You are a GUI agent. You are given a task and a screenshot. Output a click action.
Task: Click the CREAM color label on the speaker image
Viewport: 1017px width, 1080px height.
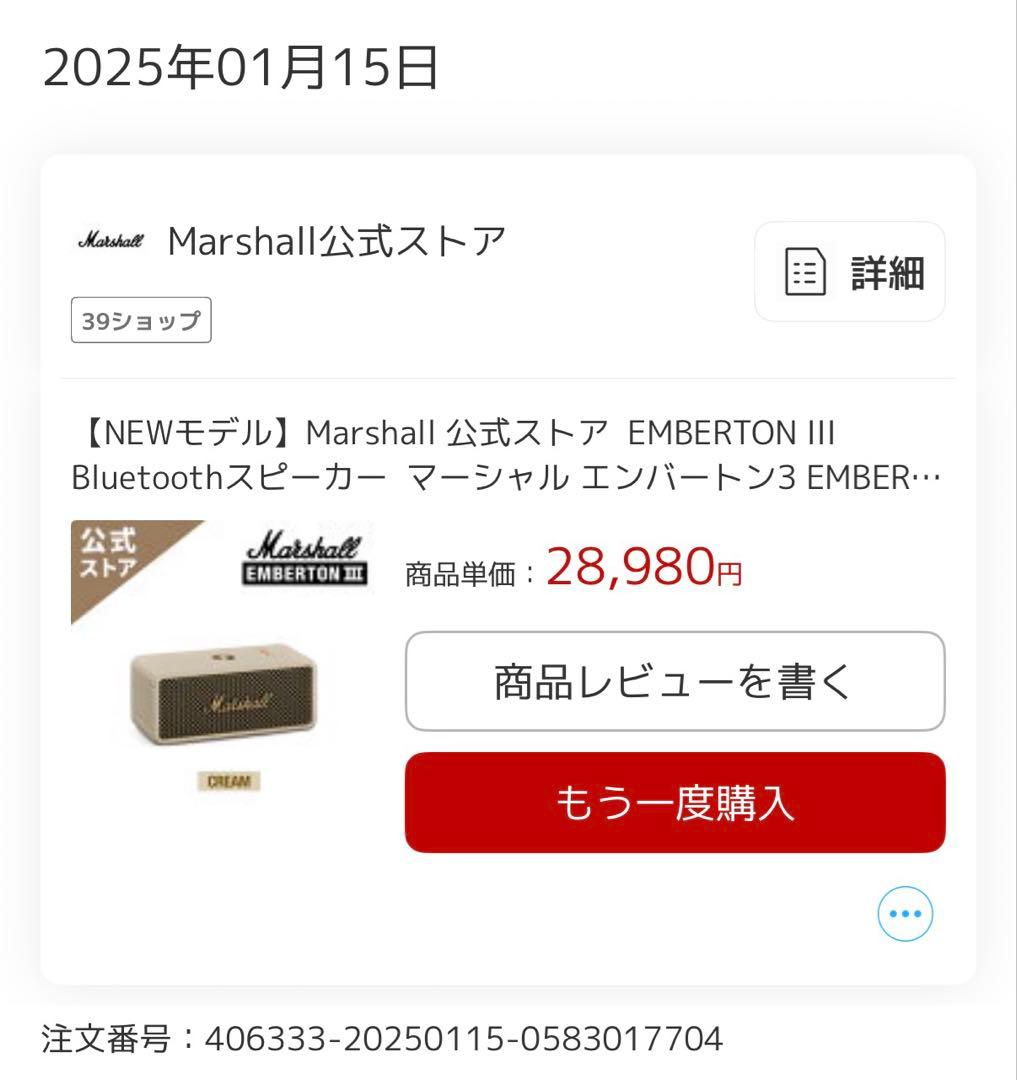pyautogui.click(x=227, y=779)
